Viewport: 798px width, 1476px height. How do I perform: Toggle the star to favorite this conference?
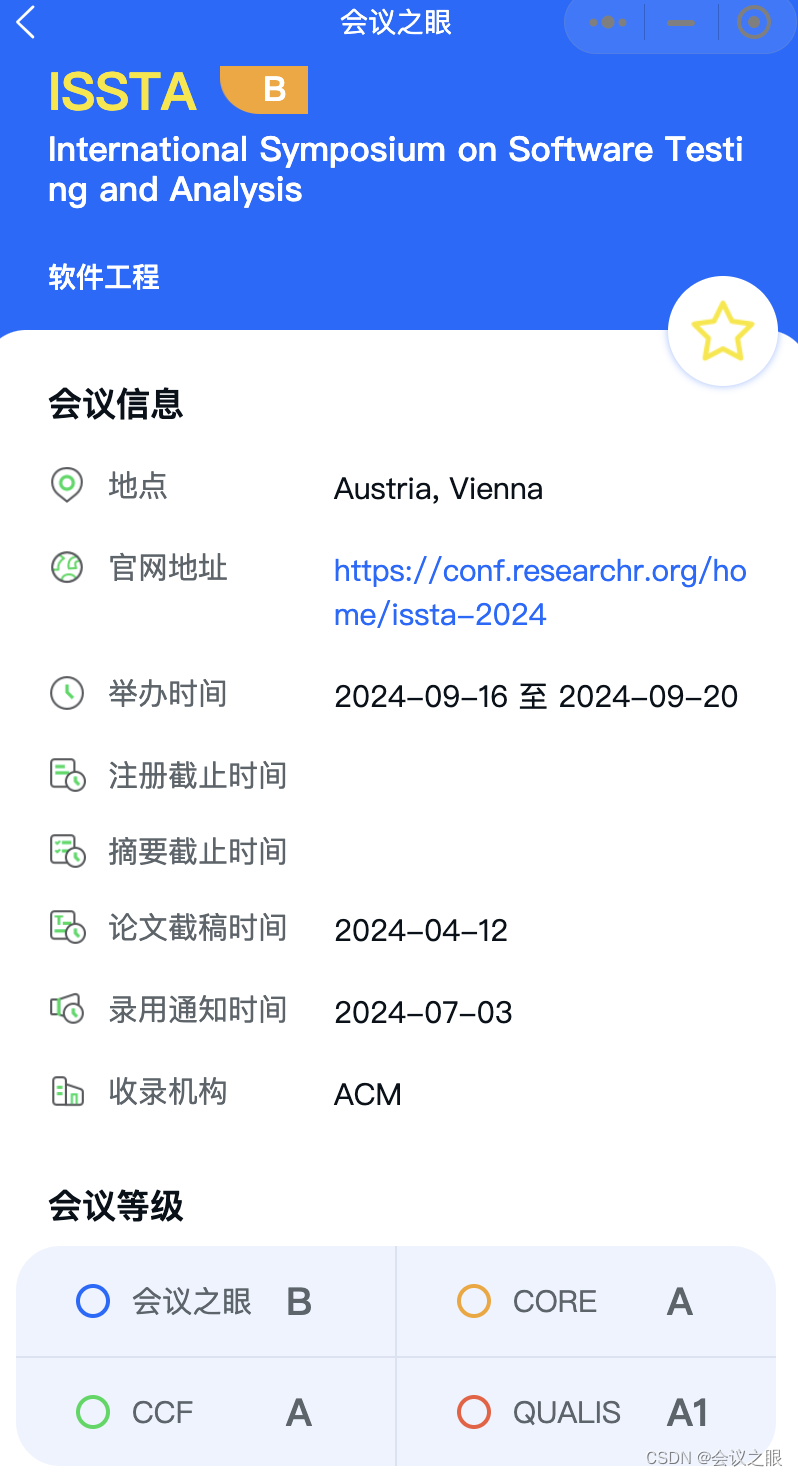click(x=722, y=330)
